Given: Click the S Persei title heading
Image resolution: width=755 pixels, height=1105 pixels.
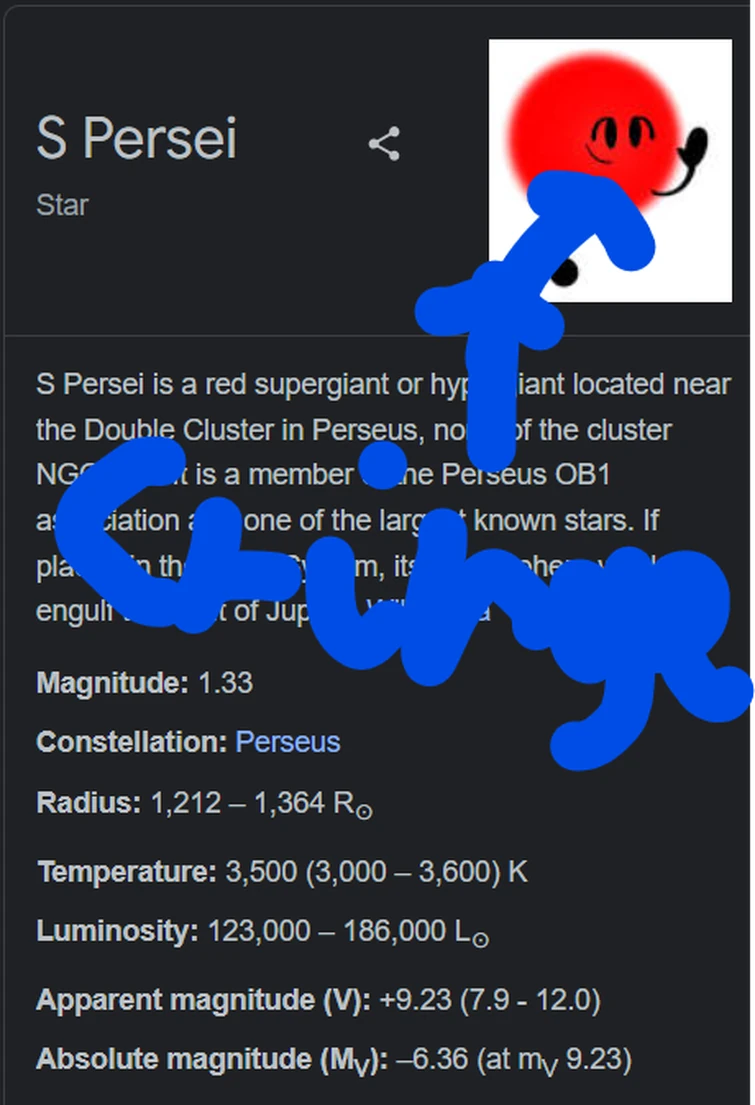Looking at the screenshot, I should point(137,140).
